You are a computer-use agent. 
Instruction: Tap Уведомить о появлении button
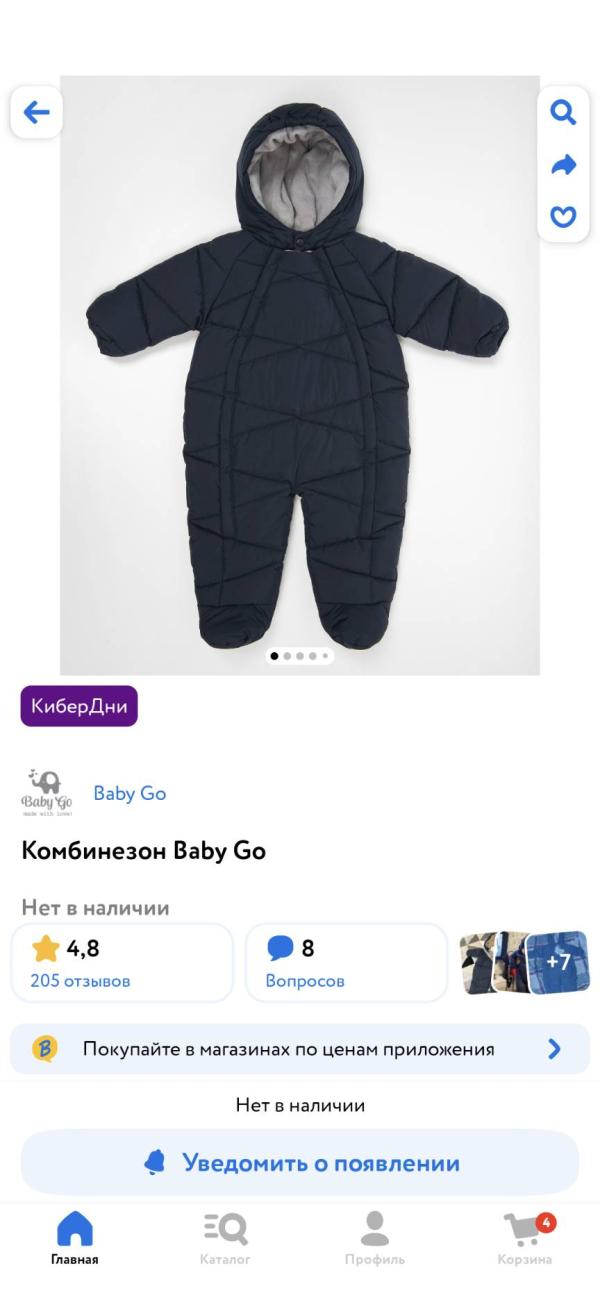click(300, 1163)
